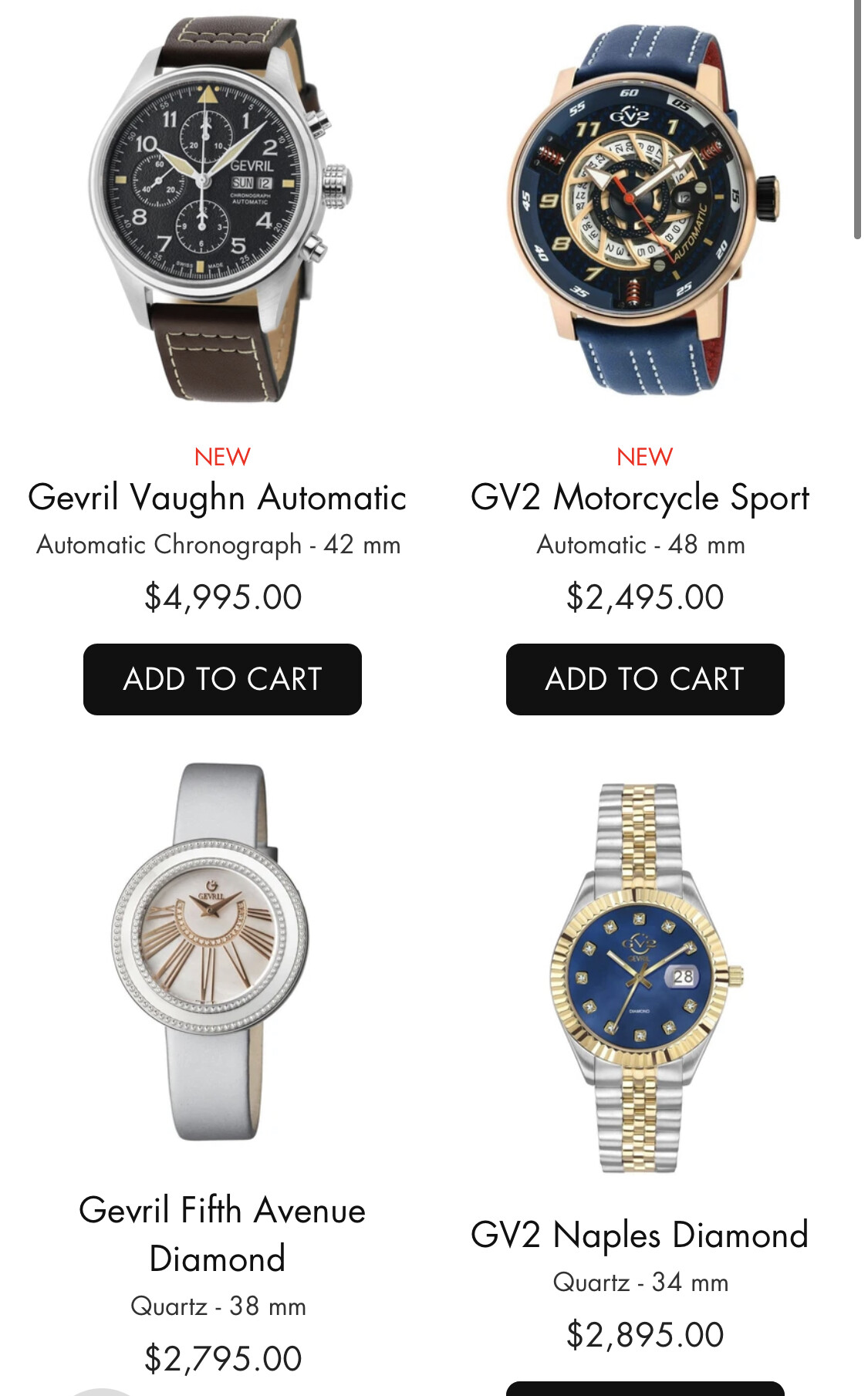Open the Gevril Fifth Avenue Diamond title link

point(221,1234)
